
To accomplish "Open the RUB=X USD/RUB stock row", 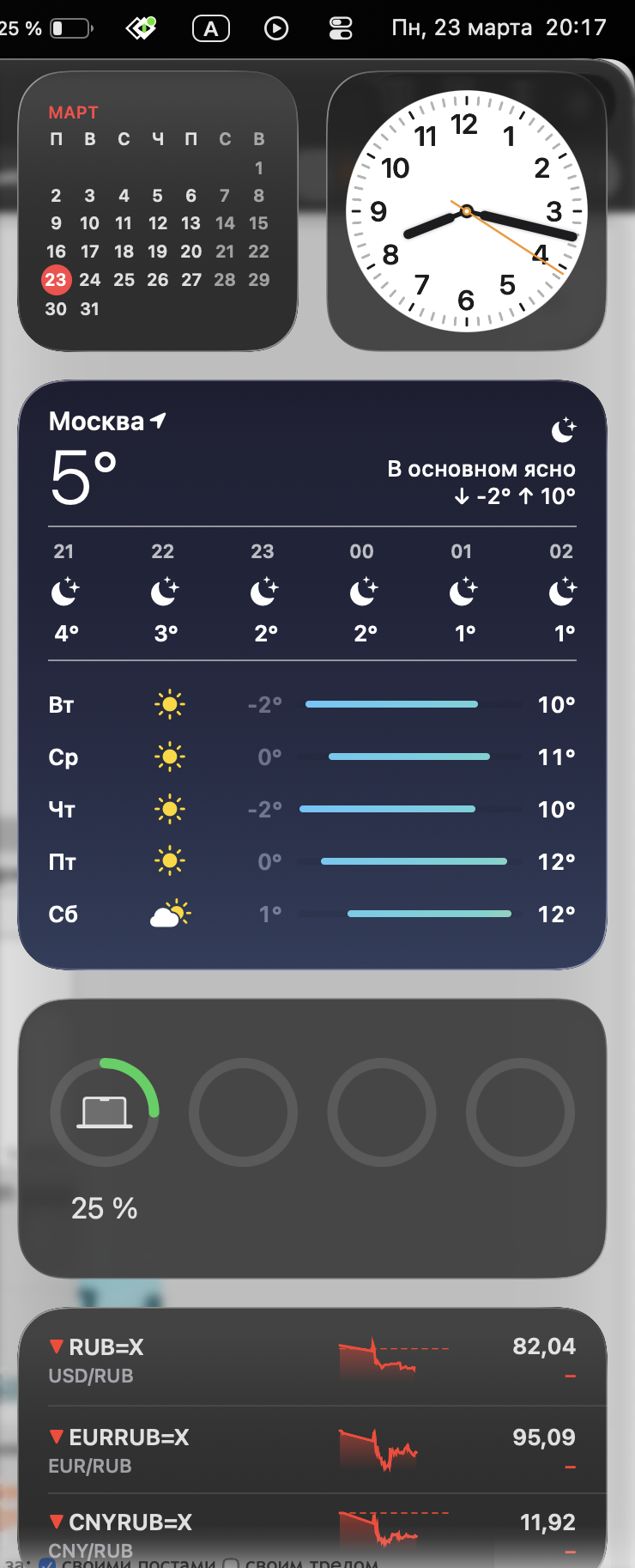I will 312,1360.
